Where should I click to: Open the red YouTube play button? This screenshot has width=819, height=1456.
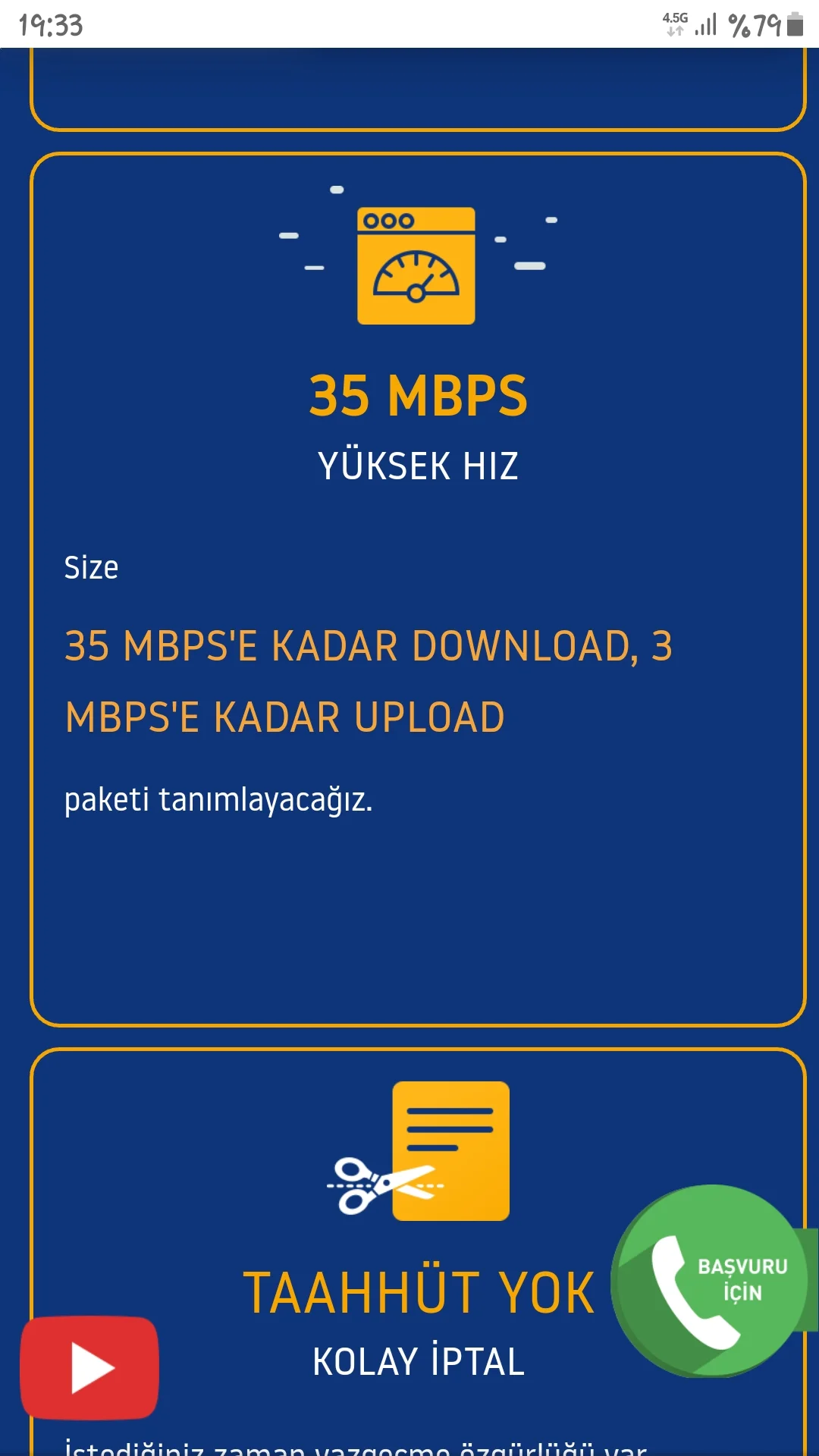tap(90, 1367)
